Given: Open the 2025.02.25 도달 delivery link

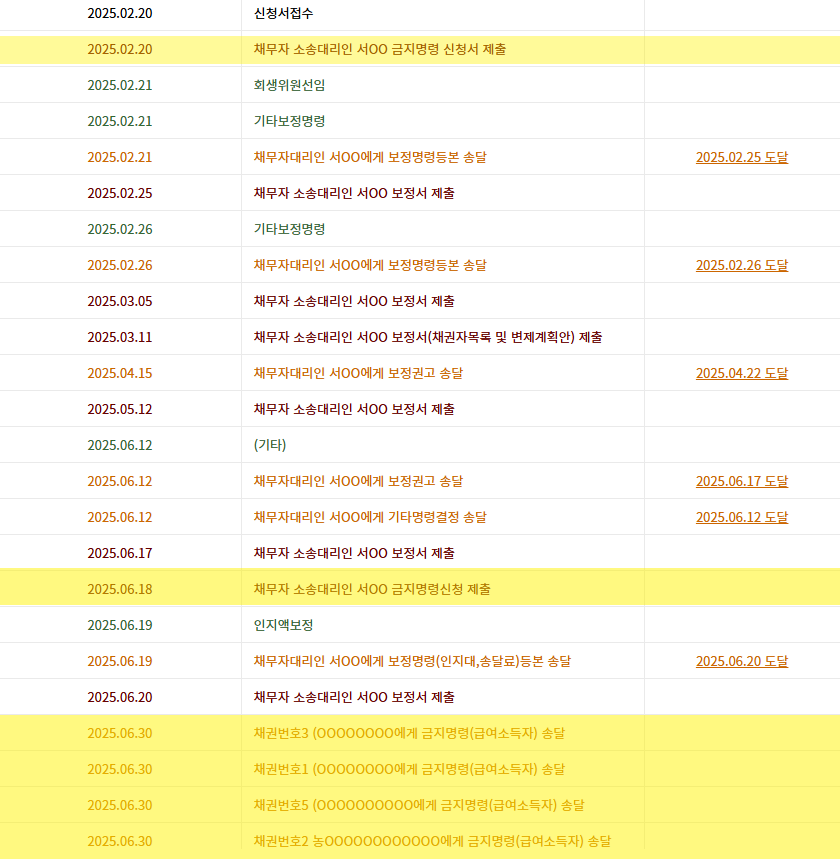Looking at the screenshot, I should click(x=741, y=157).
